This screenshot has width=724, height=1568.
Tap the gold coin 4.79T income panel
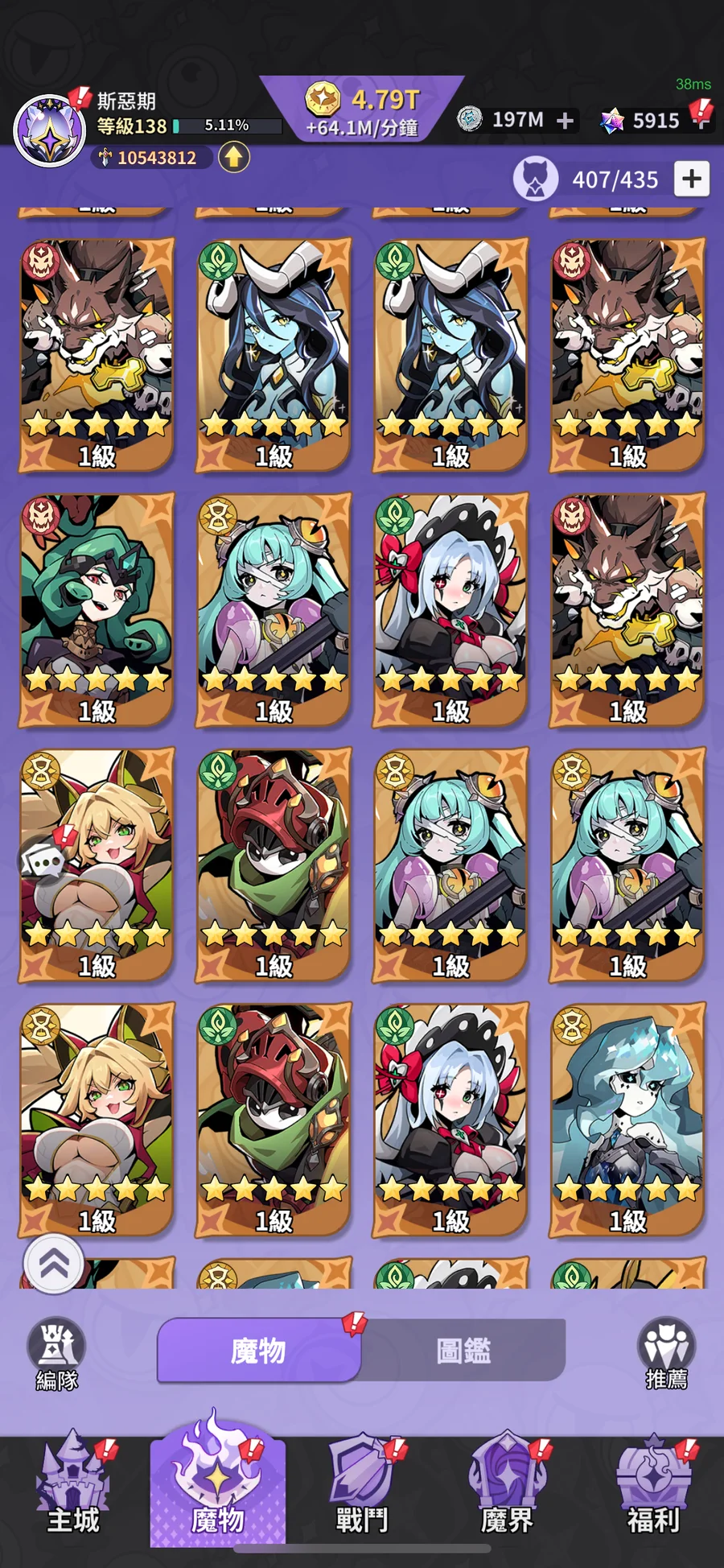(x=362, y=110)
